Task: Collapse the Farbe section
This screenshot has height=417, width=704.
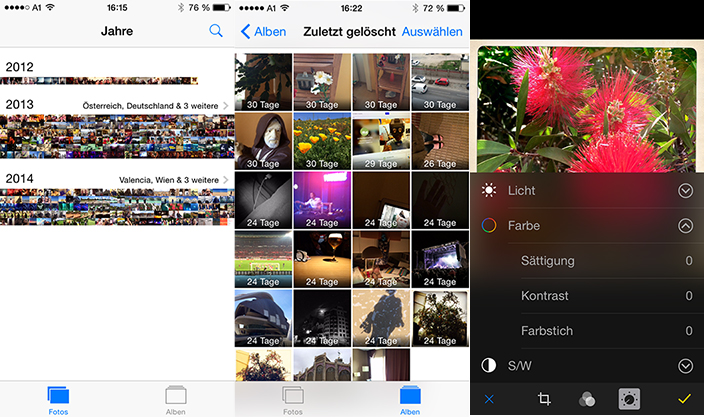Action: [x=685, y=226]
